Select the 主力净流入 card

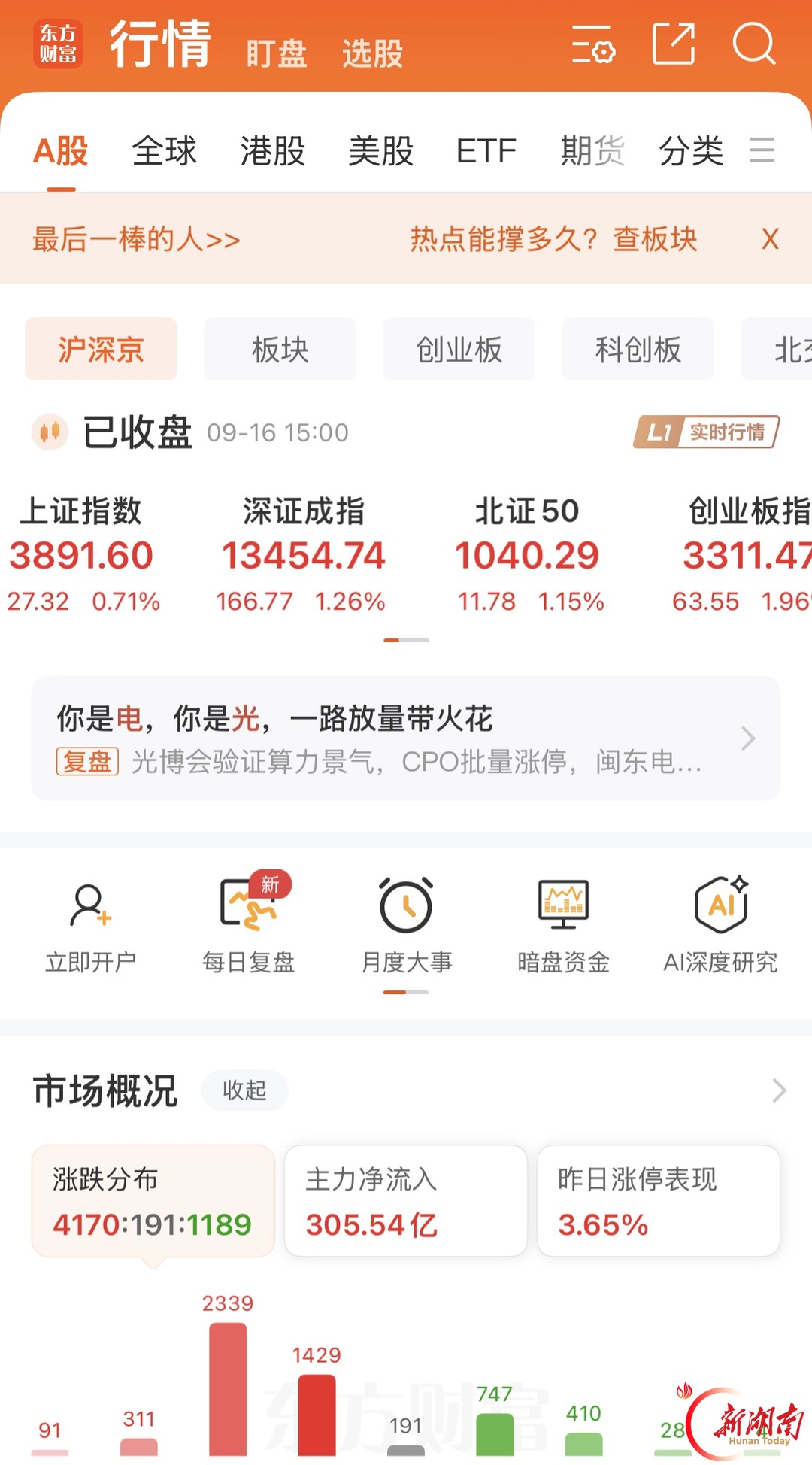pos(406,1201)
